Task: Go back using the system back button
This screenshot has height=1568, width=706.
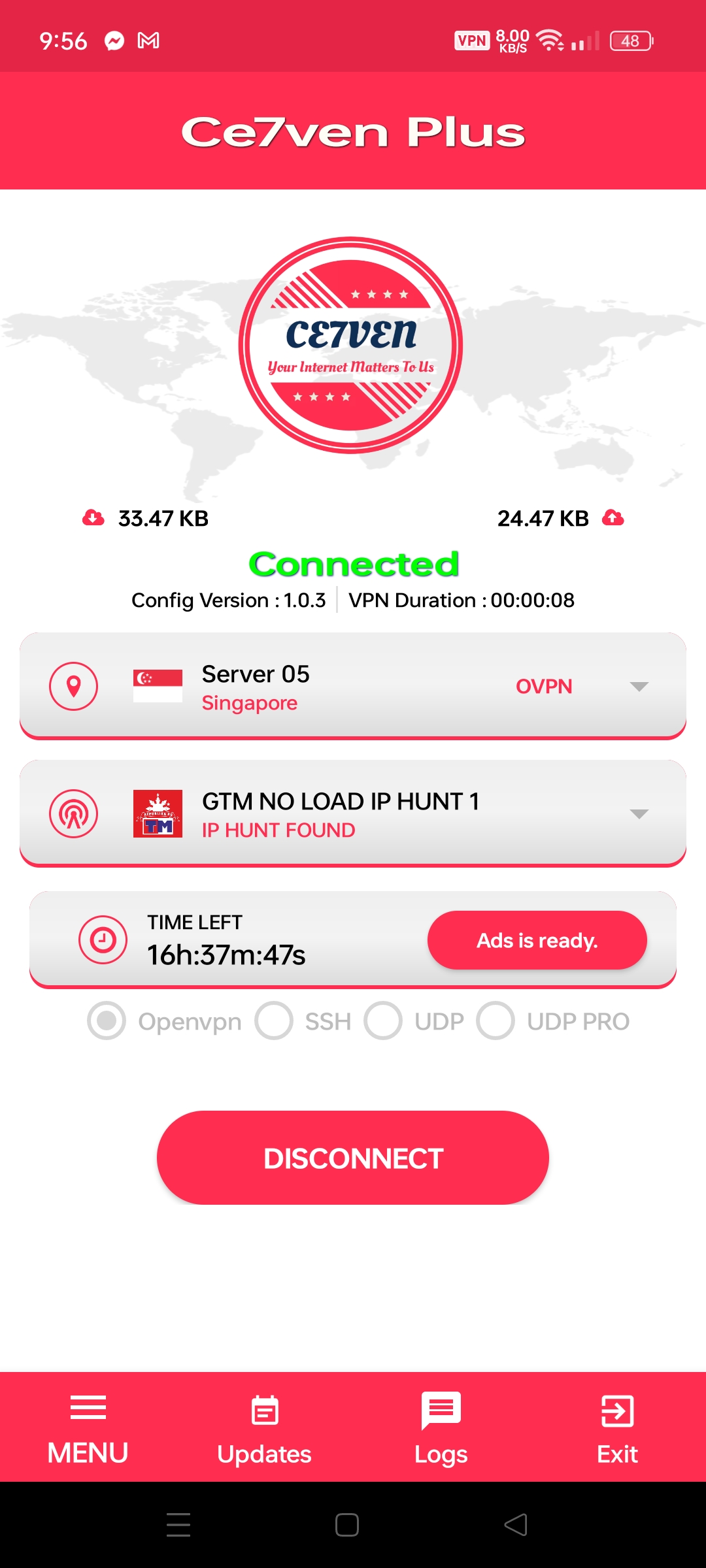Action: click(516, 1525)
